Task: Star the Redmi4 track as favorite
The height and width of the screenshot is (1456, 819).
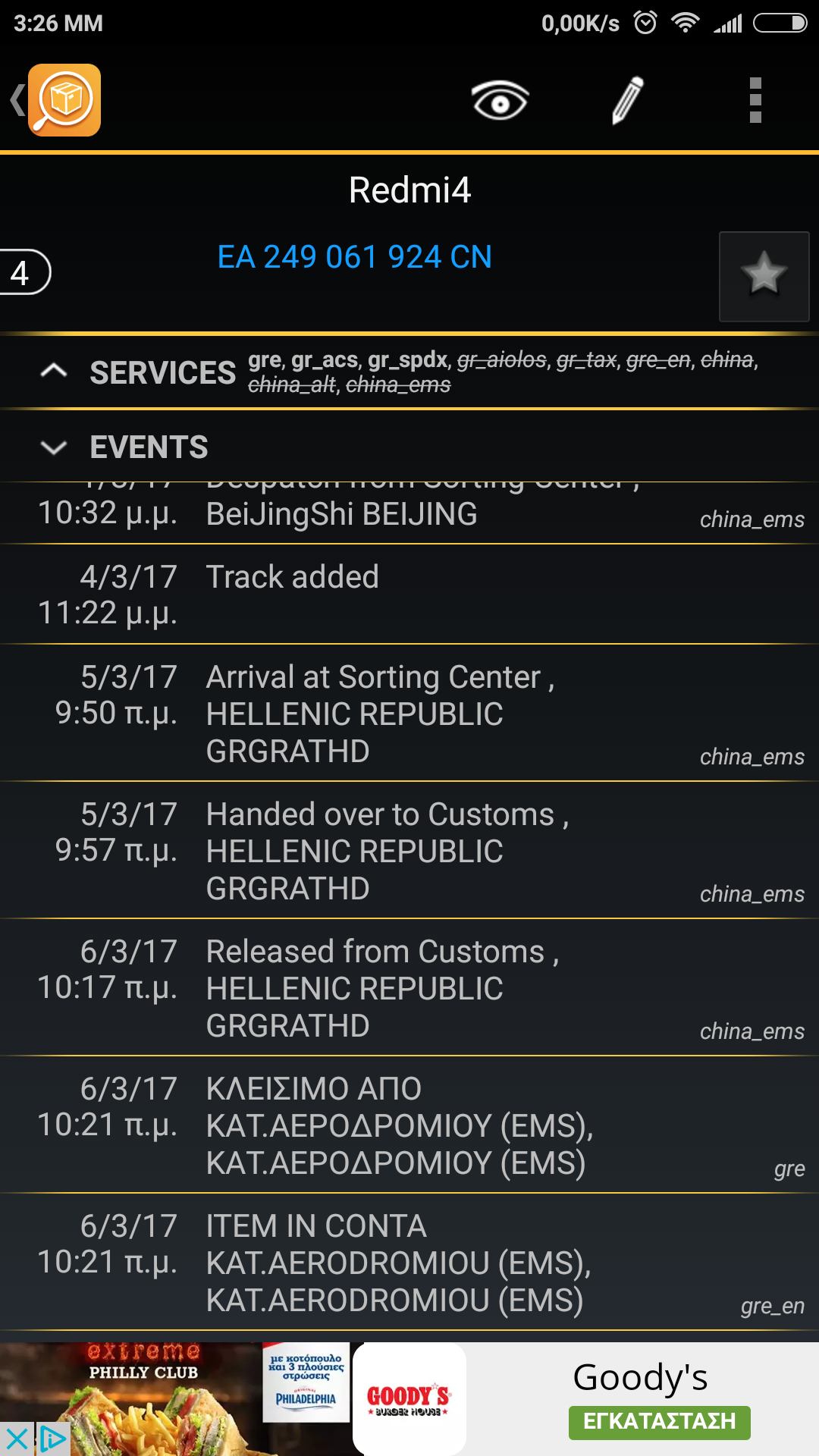Action: coord(764,276)
